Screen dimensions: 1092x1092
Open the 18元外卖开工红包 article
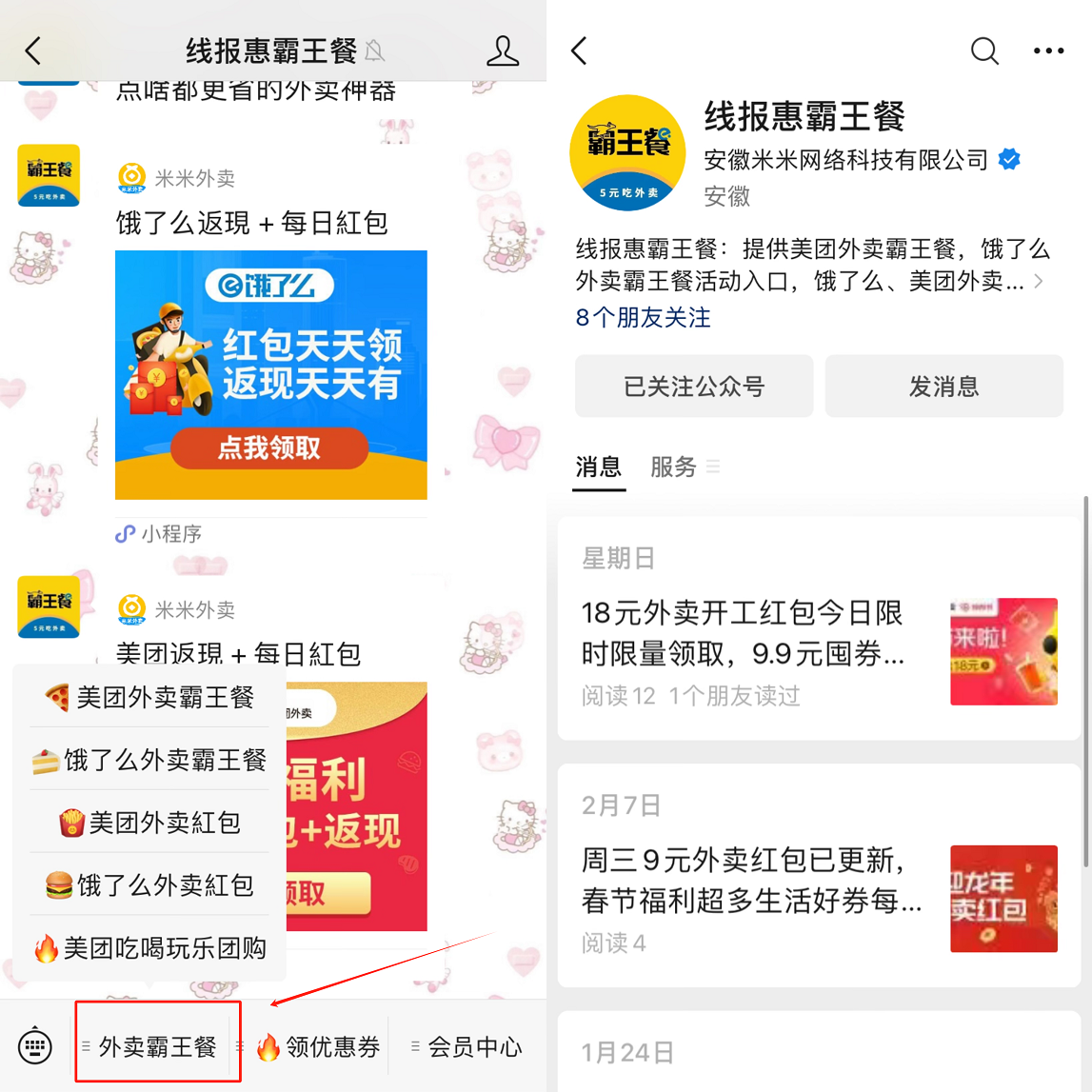pyautogui.click(x=743, y=632)
